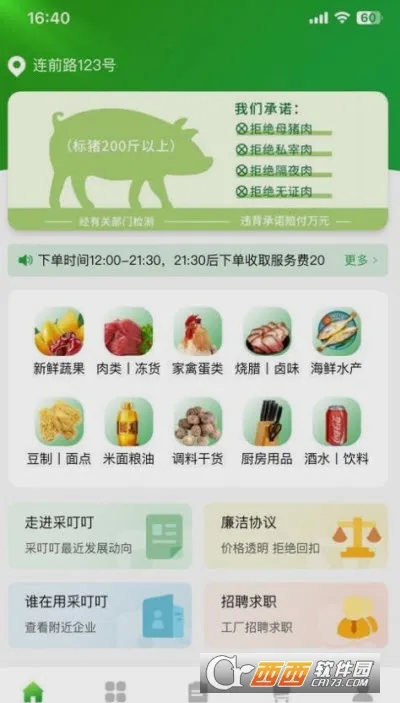This screenshot has width=400, height=703.
Task: Open the 廉洁协议 card
Action: (296, 536)
